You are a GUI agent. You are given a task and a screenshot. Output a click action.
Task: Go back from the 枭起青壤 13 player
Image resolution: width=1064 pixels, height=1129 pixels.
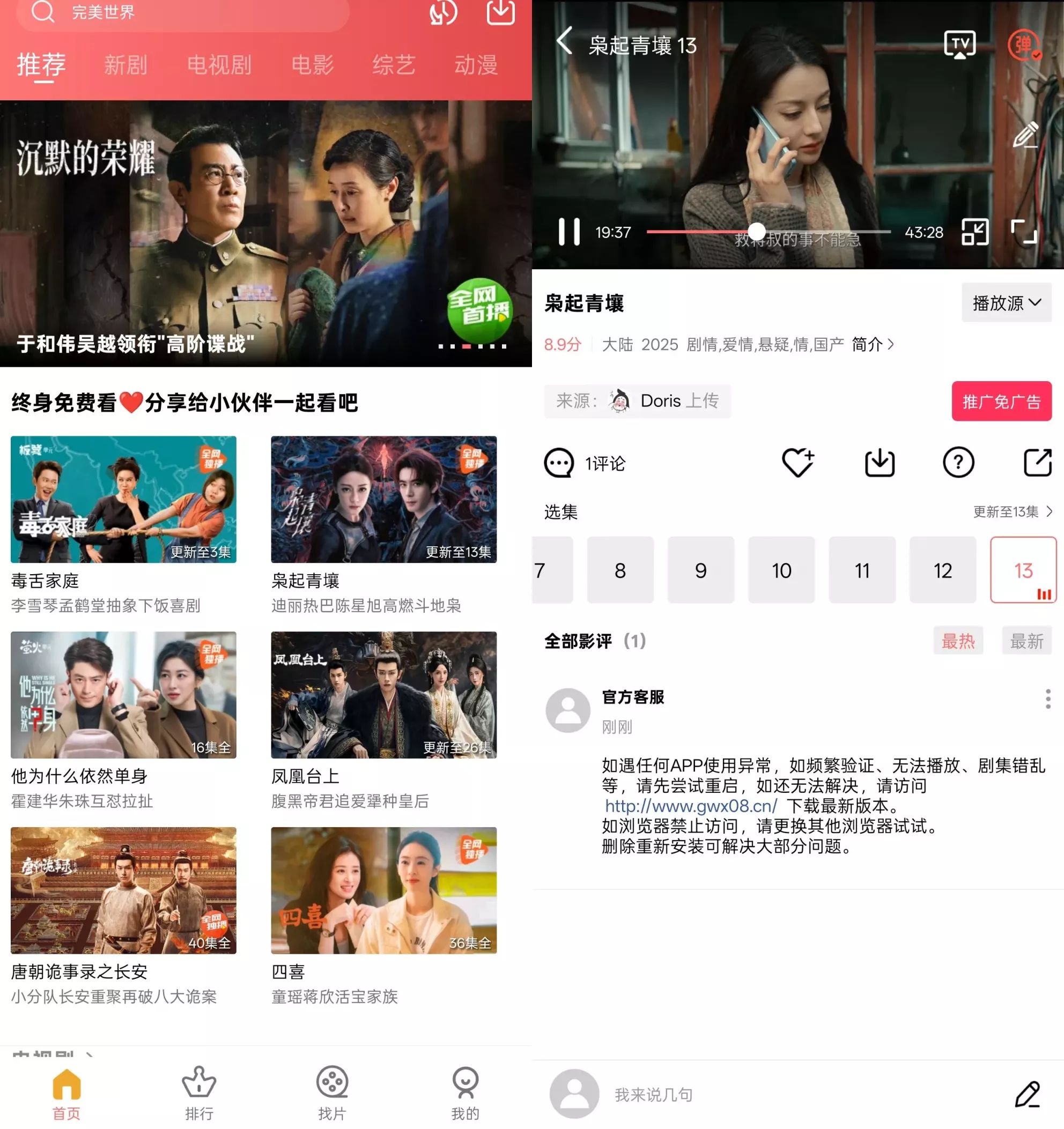pyautogui.click(x=564, y=42)
